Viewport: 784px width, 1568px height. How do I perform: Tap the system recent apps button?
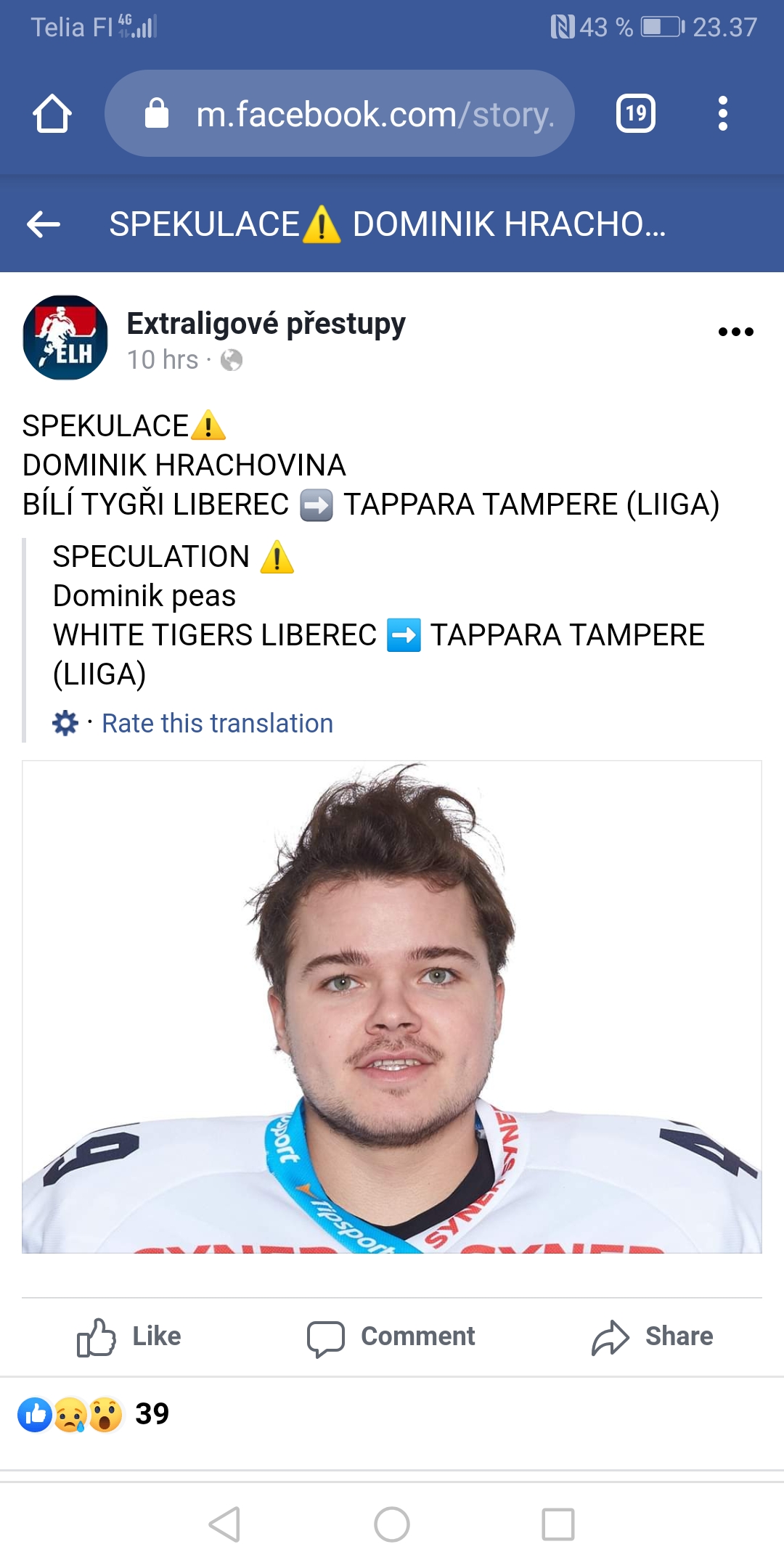point(558,1524)
